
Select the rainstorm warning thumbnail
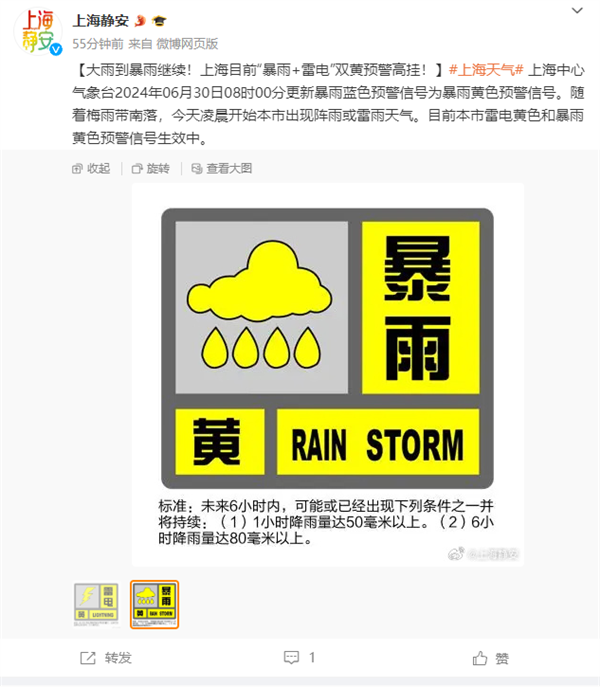click(155, 604)
